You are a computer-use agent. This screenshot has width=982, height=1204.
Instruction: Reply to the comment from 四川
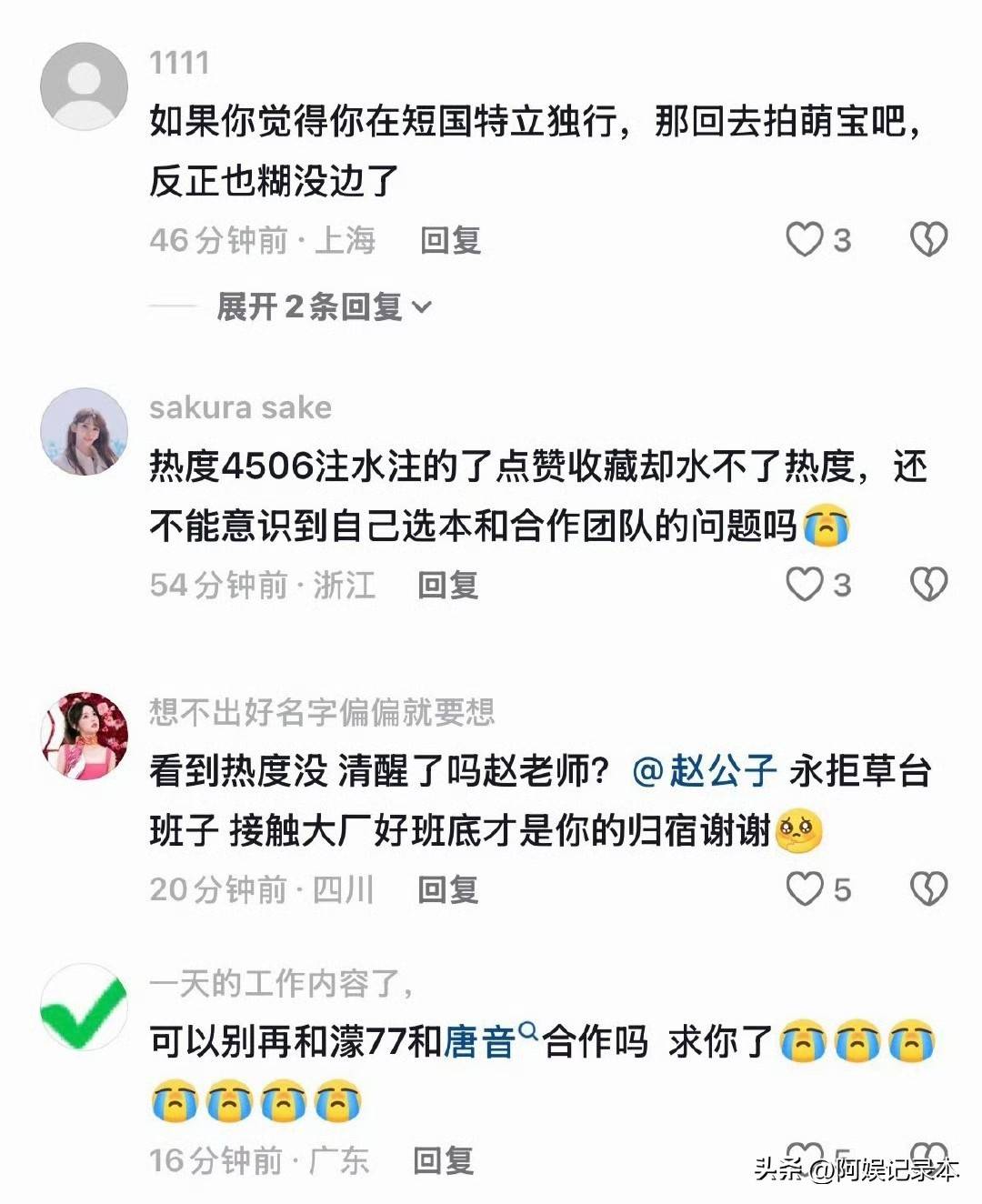447,889
